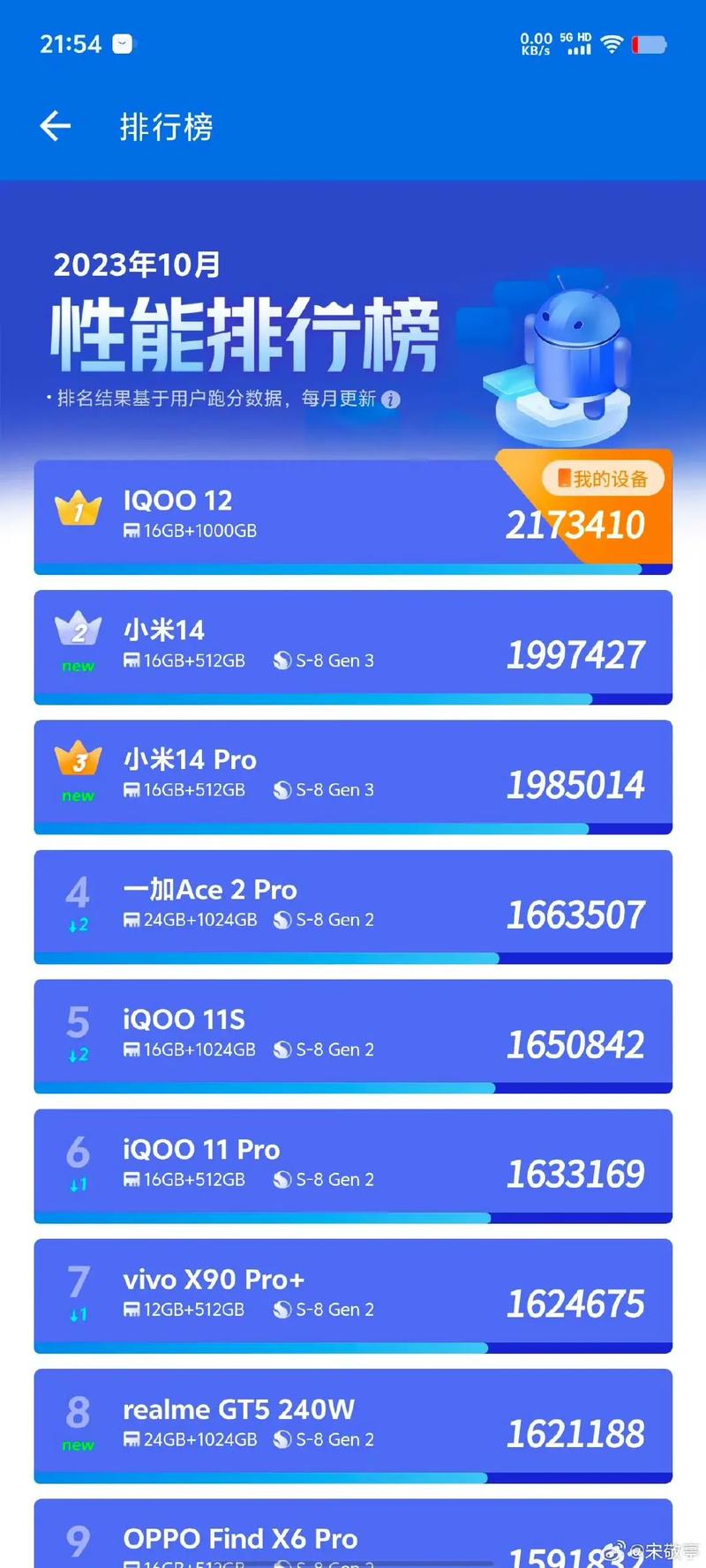
Task: Tap the silver crown on 小米14
Action: click(x=78, y=628)
